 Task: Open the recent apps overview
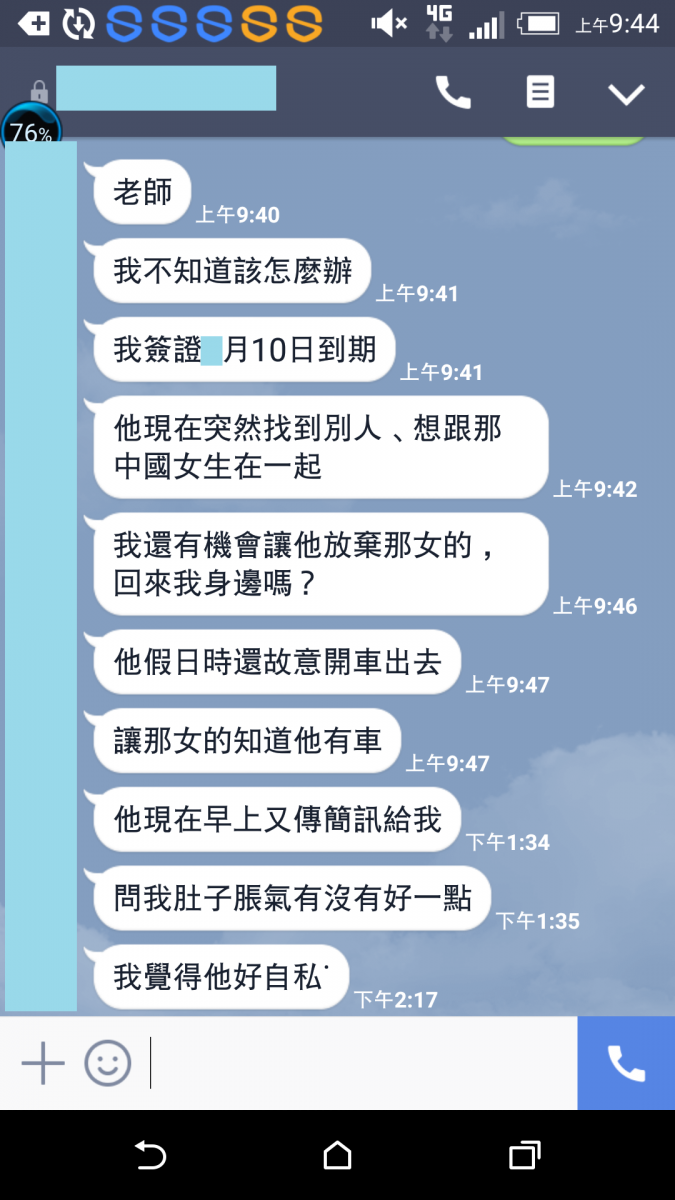tap(524, 1156)
